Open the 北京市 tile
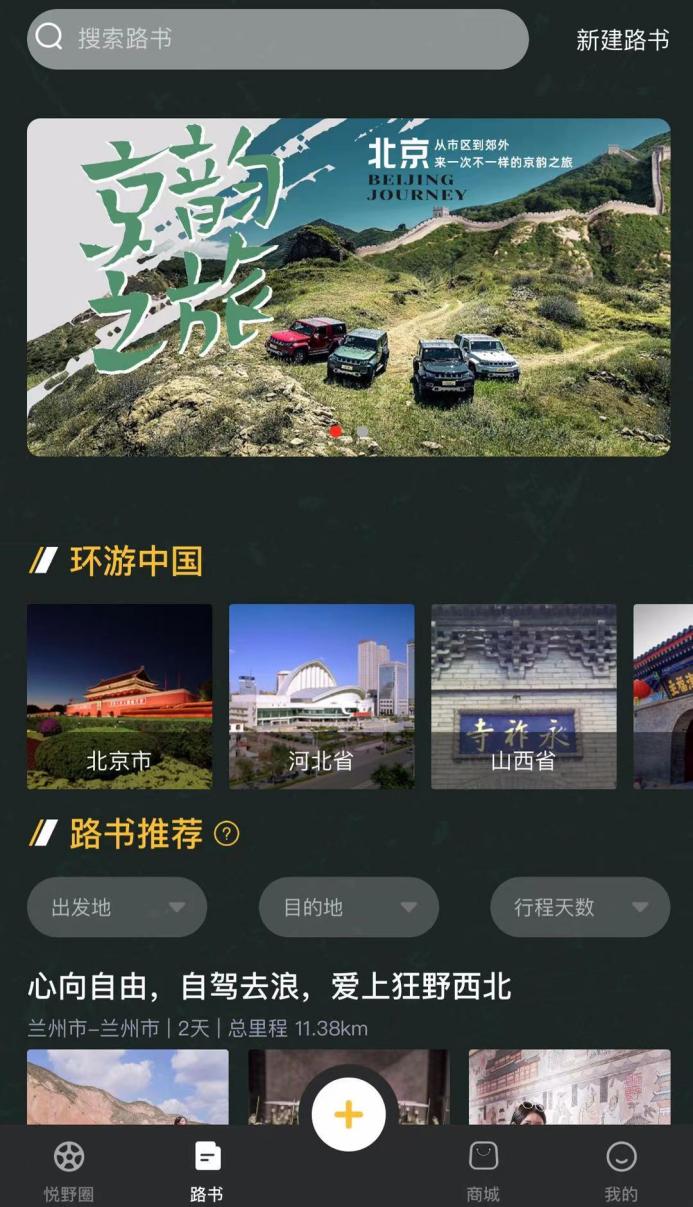Screen dimensions: 693x1207 point(119,696)
